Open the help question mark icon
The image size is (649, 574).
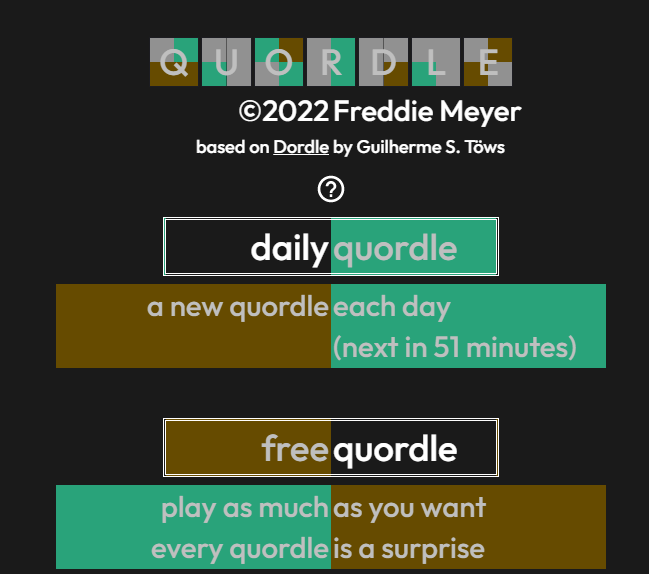click(x=331, y=189)
